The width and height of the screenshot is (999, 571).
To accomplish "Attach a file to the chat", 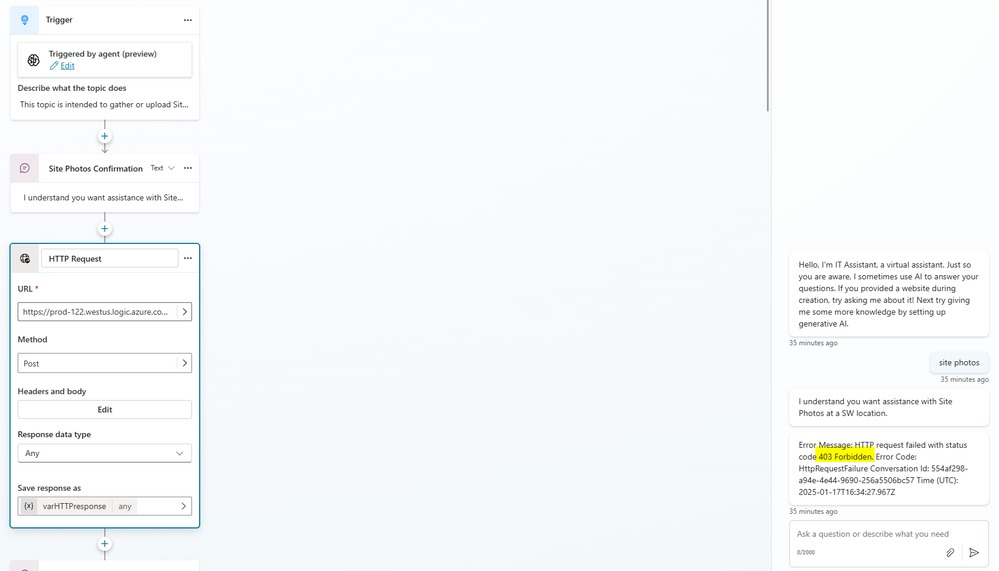I will coord(950,552).
